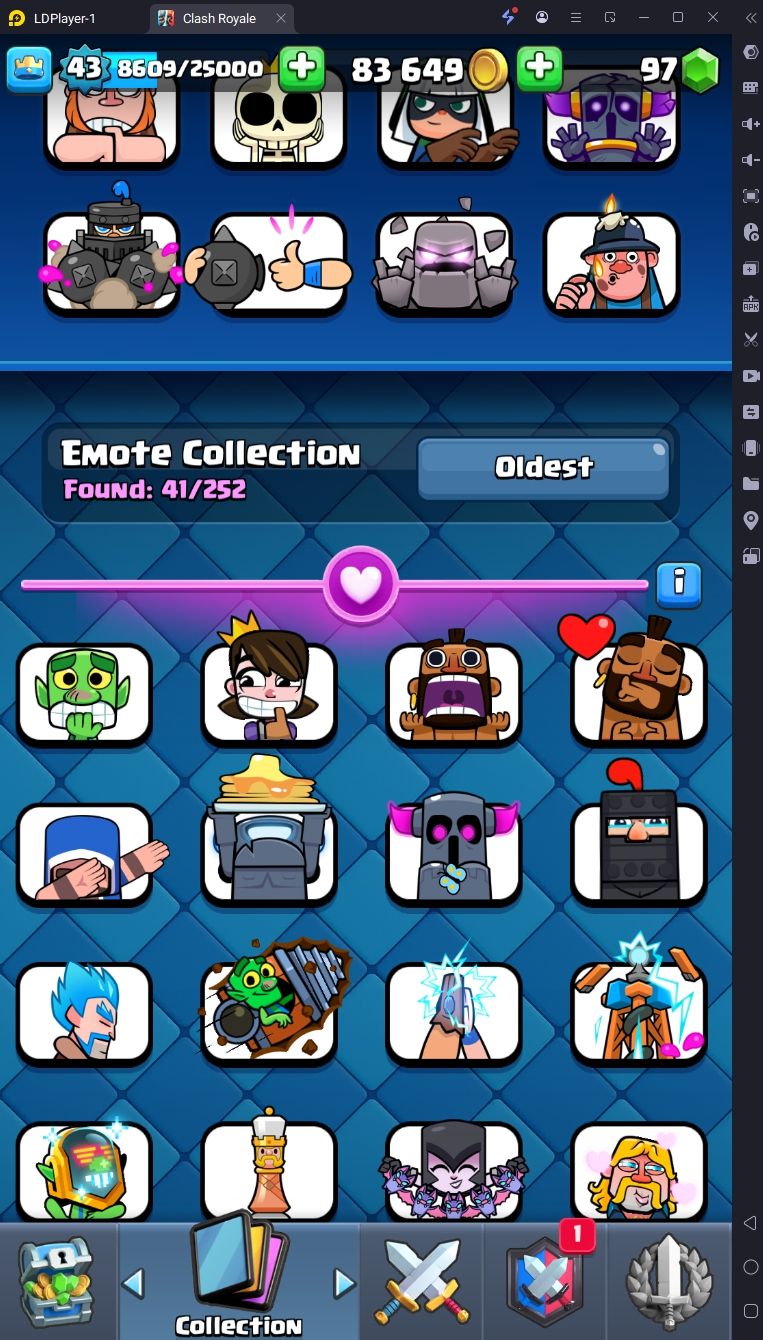Select the mini P.E.K.K.A butterfly emote
The height and width of the screenshot is (1340, 763).
(454, 853)
